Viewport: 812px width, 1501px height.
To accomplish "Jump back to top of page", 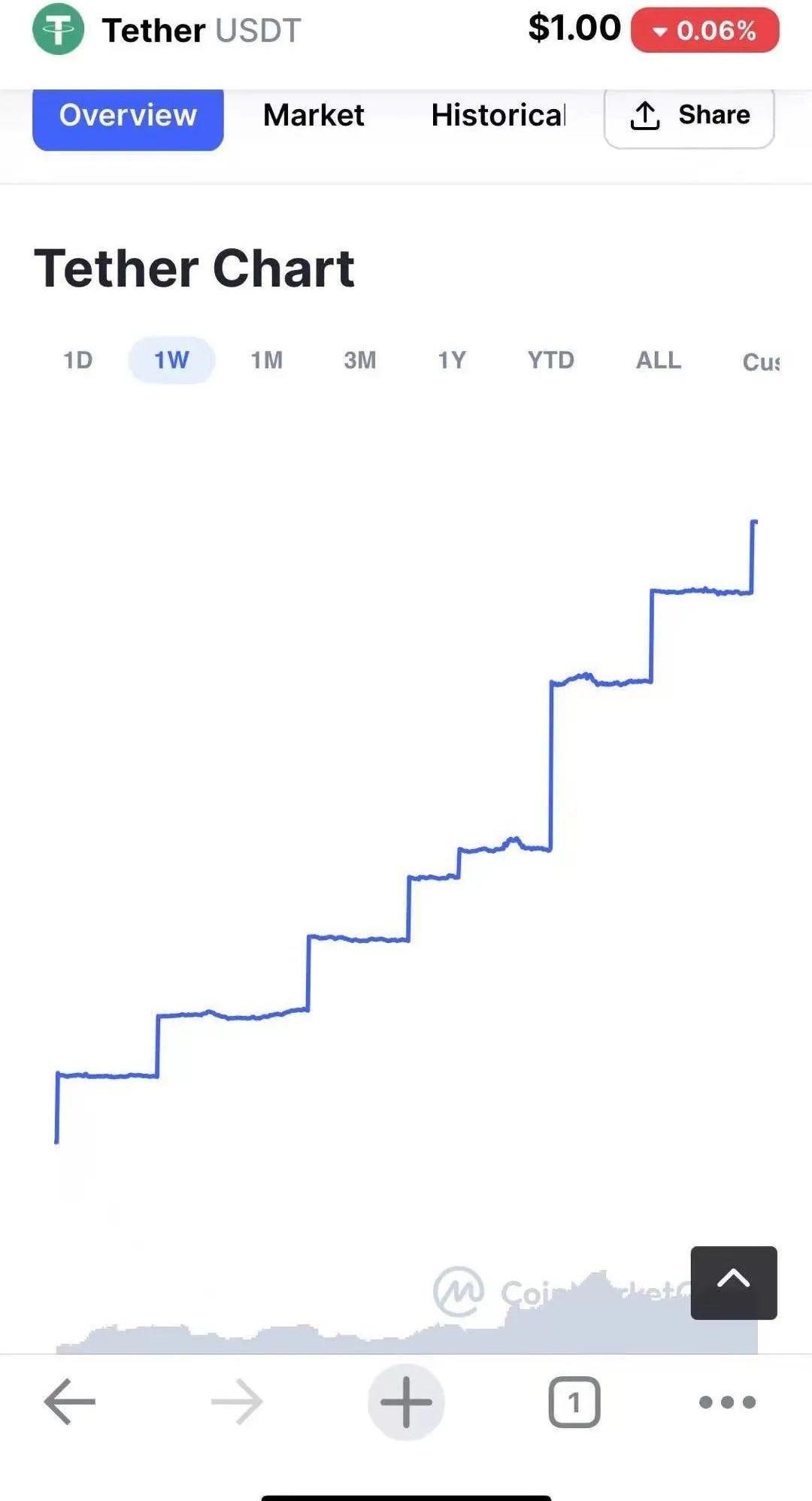I will (x=734, y=1282).
